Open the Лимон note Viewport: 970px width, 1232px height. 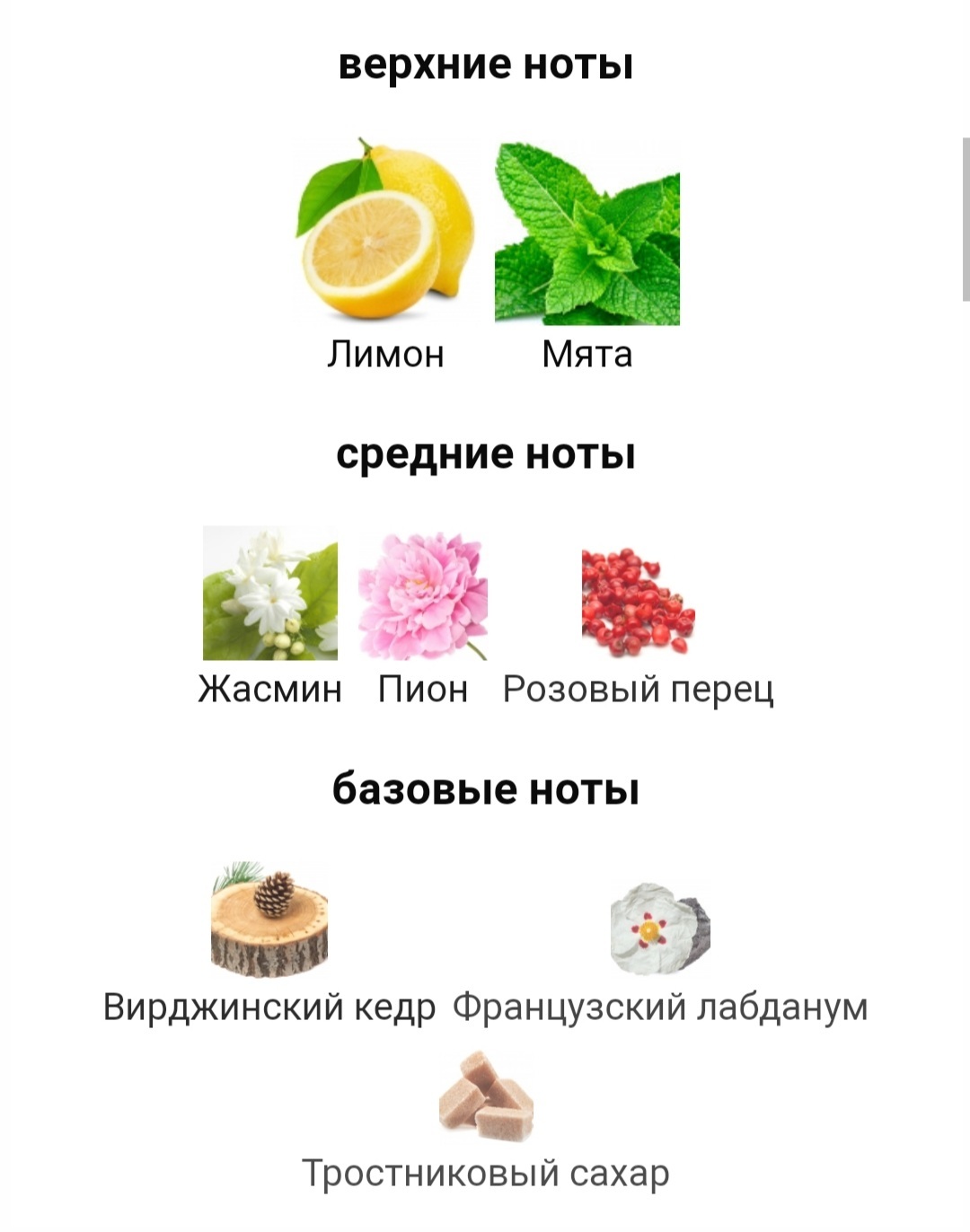click(385, 233)
